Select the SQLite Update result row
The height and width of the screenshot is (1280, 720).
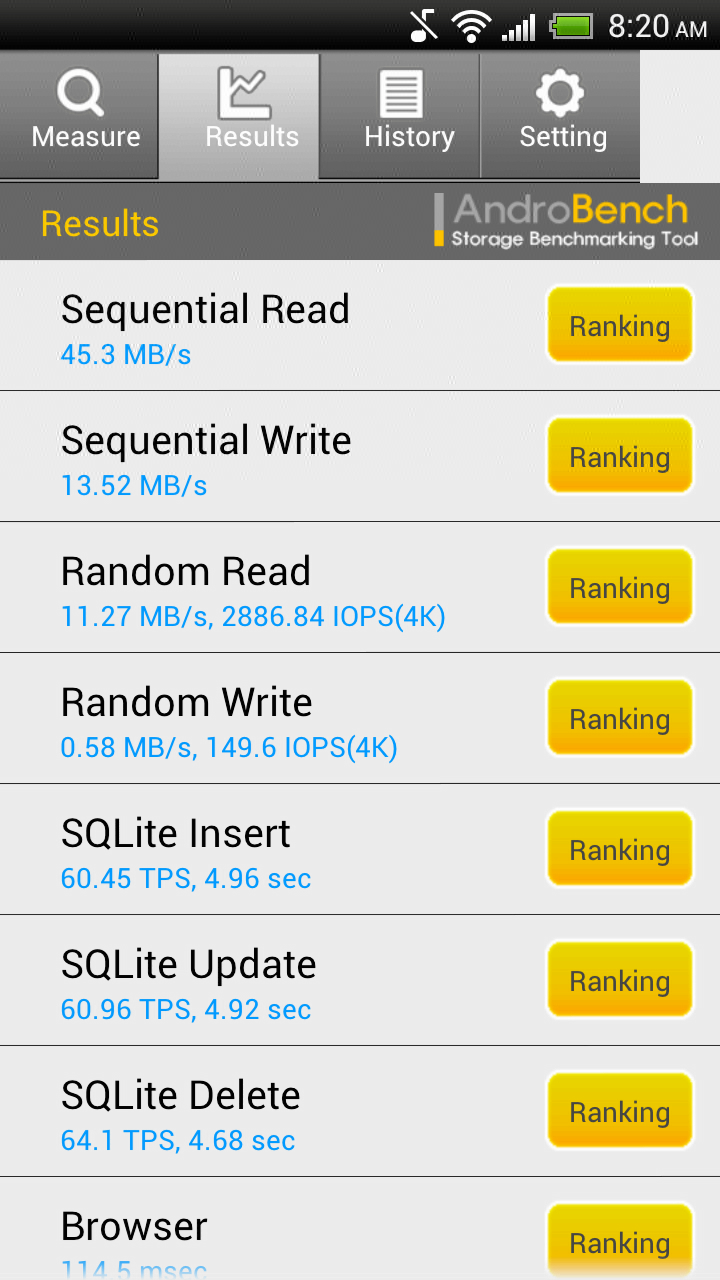[x=250, y=980]
